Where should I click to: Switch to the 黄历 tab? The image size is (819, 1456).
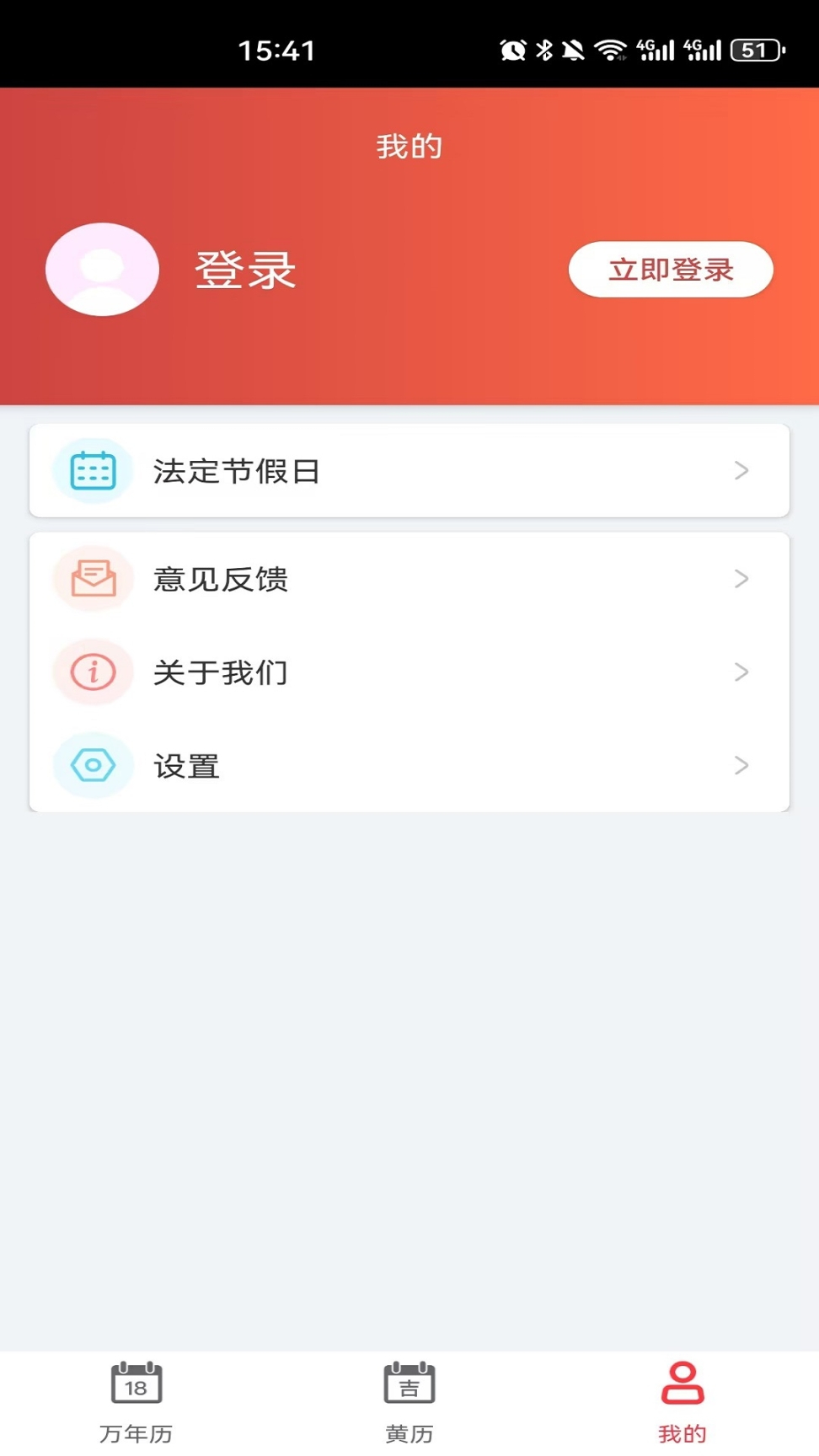point(409,1401)
